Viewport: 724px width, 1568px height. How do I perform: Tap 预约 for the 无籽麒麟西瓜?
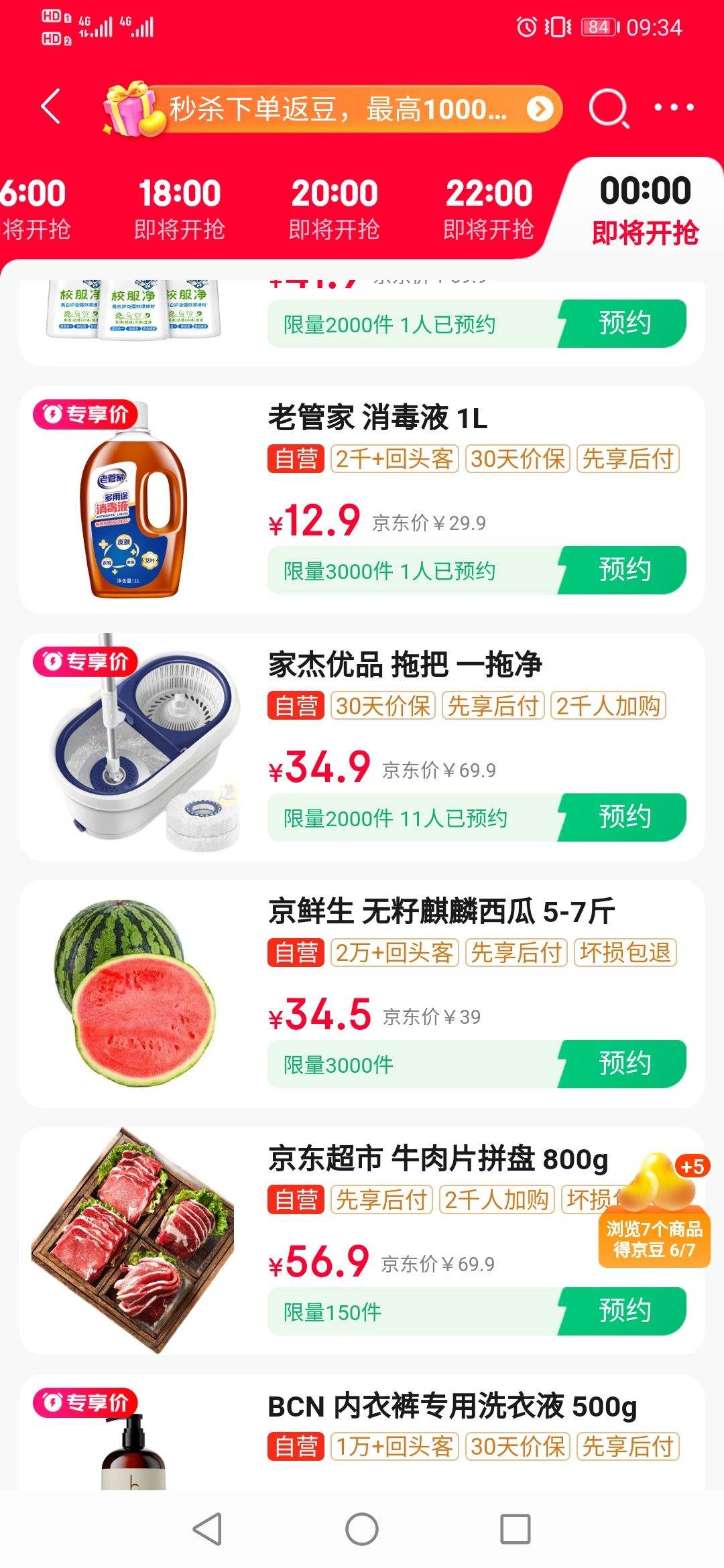pyautogui.click(x=623, y=1063)
